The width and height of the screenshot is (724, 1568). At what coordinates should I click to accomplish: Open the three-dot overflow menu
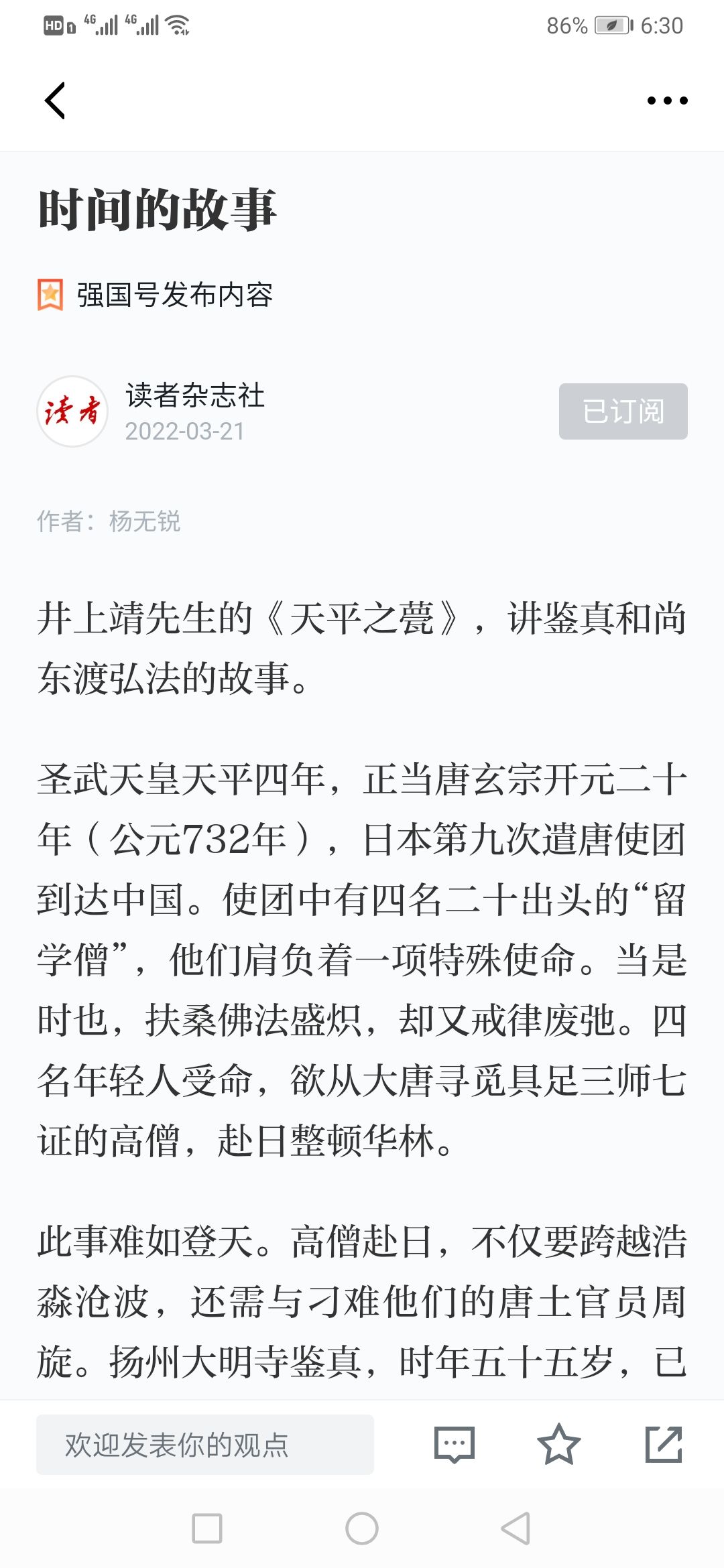(x=667, y=101)
